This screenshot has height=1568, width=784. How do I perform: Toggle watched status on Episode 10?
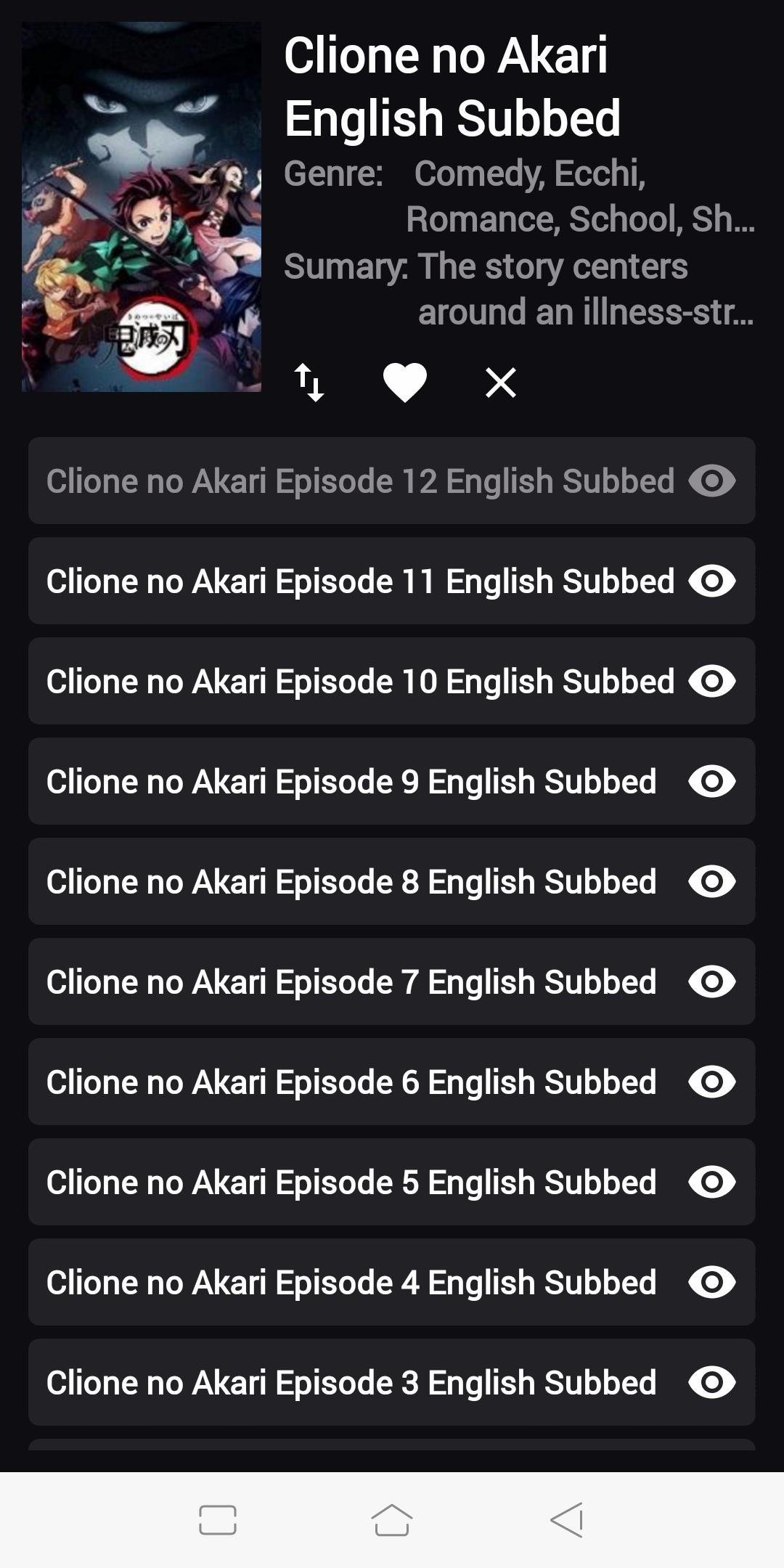(714, 681)
